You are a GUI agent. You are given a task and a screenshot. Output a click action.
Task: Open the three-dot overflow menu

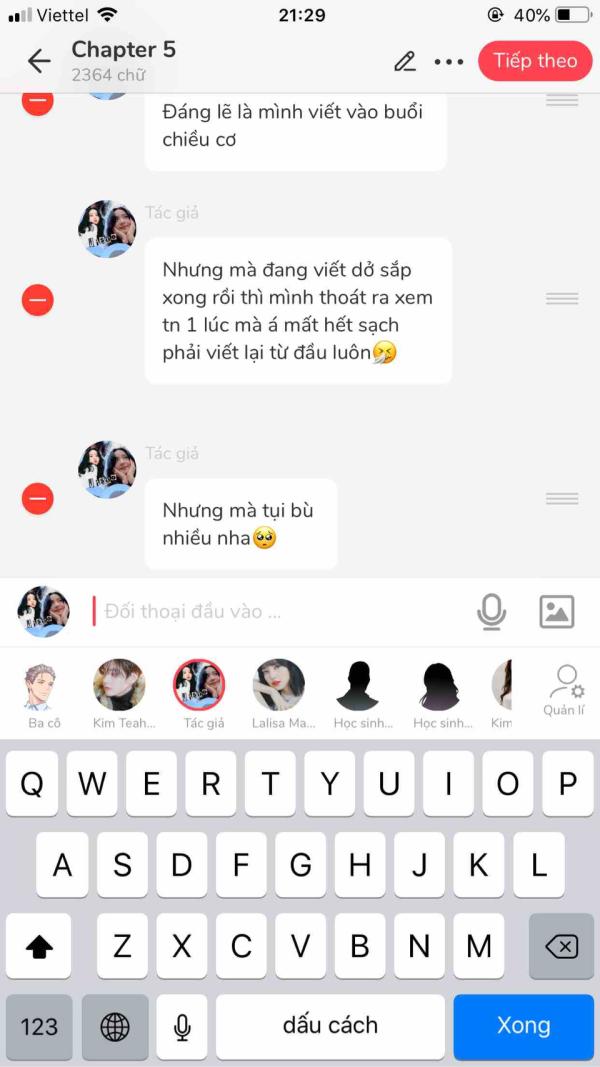click(449, 62)
